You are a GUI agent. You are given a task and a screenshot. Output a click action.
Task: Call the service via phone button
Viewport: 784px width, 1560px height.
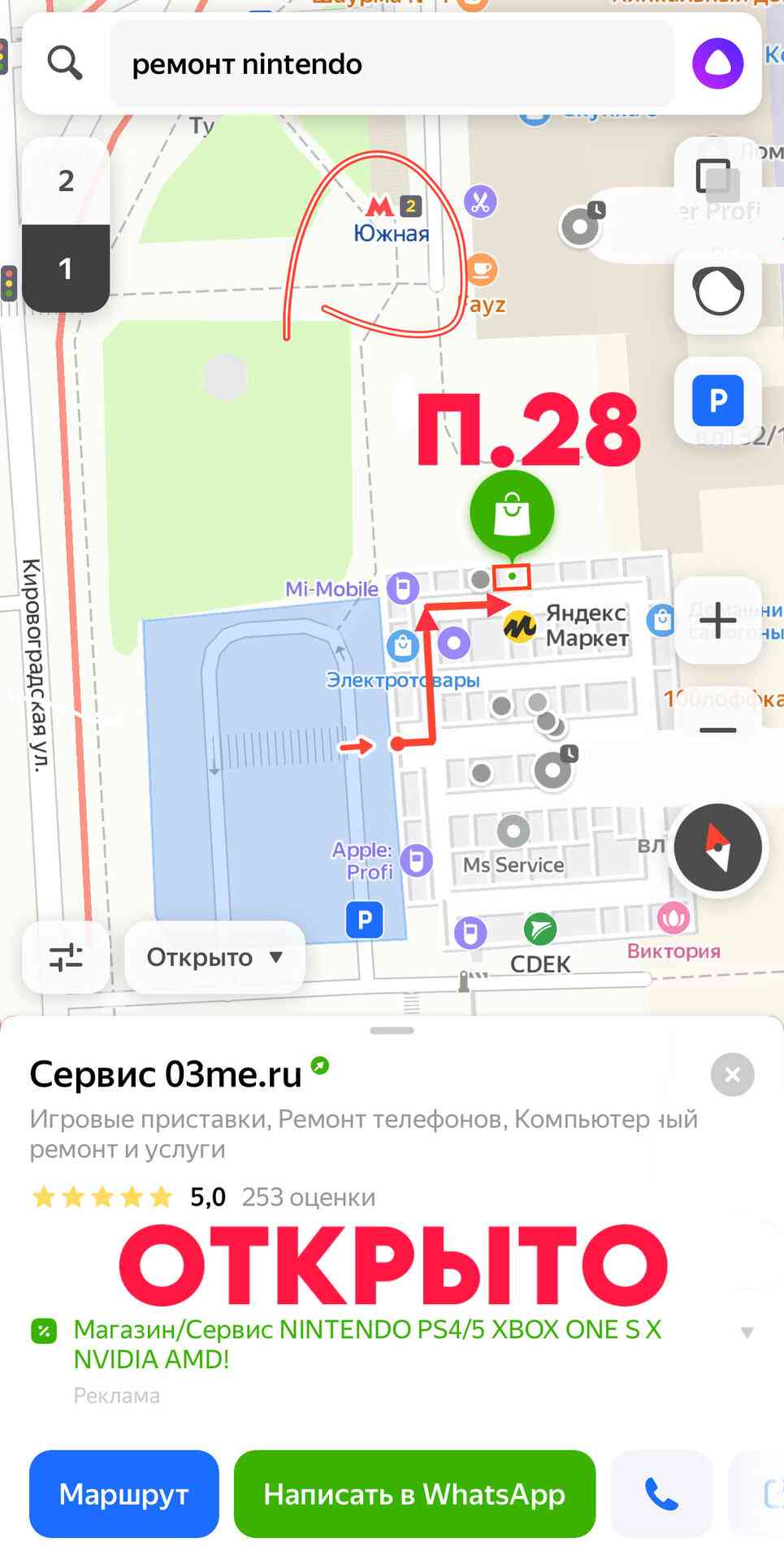(x=661, y=1493)
